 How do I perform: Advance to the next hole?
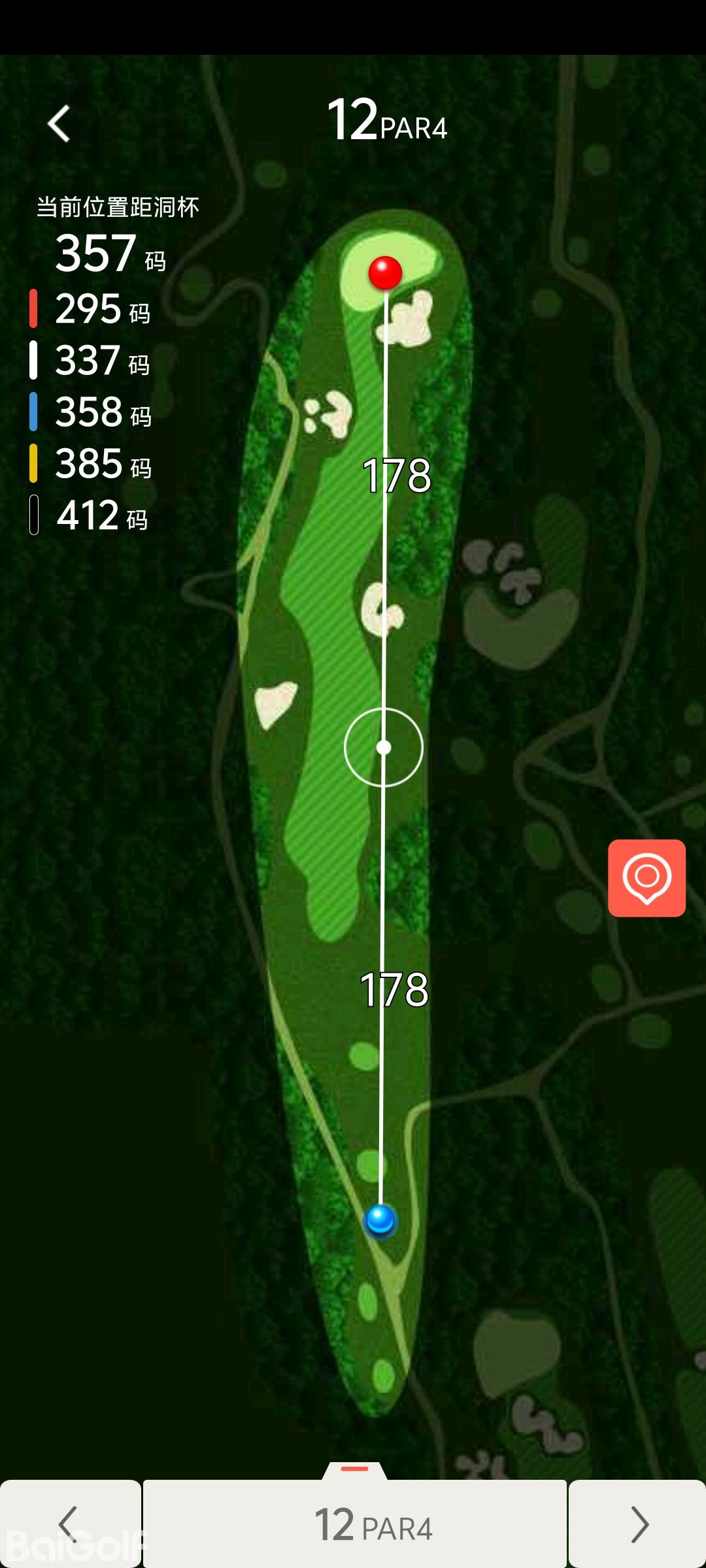[638, 1524]
